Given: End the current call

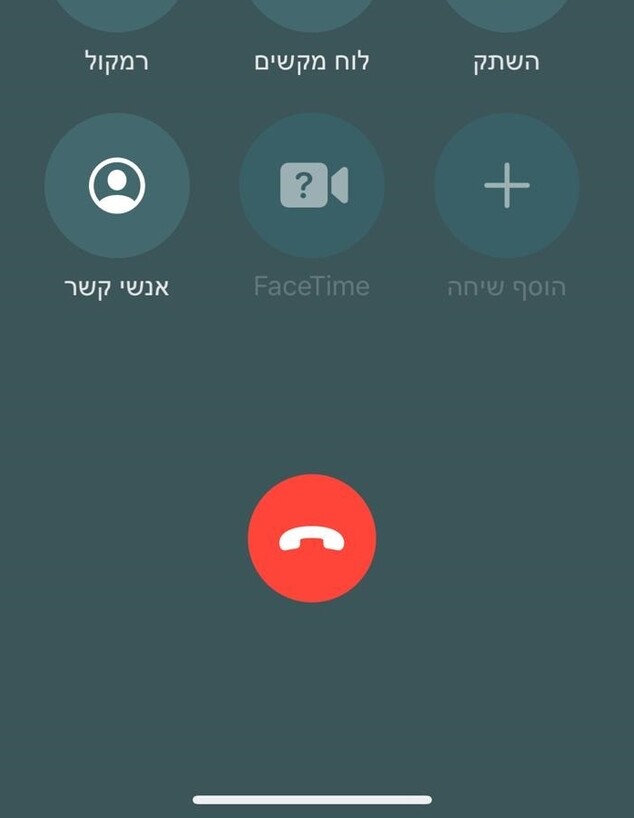Looking at the screenshot, I should (312, 539).
